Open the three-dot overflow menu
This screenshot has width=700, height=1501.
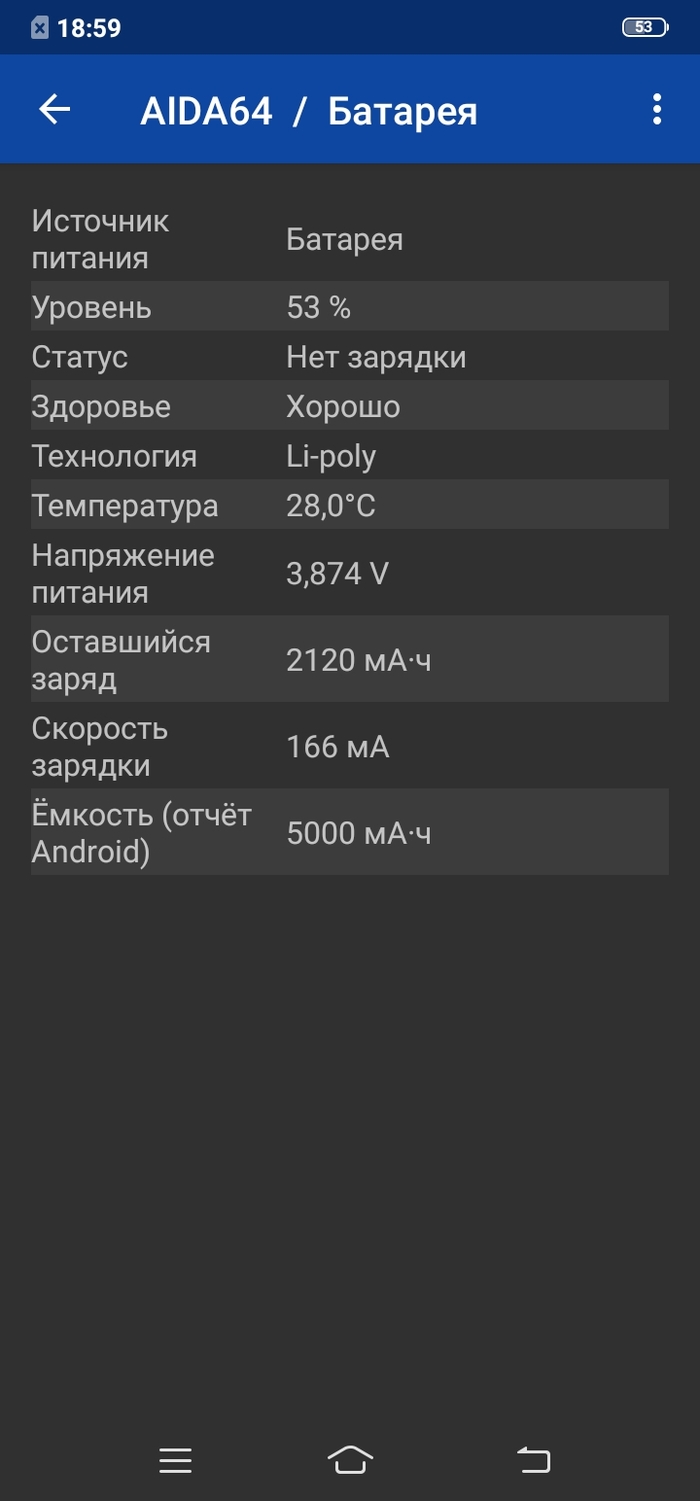tap(657, 110)
